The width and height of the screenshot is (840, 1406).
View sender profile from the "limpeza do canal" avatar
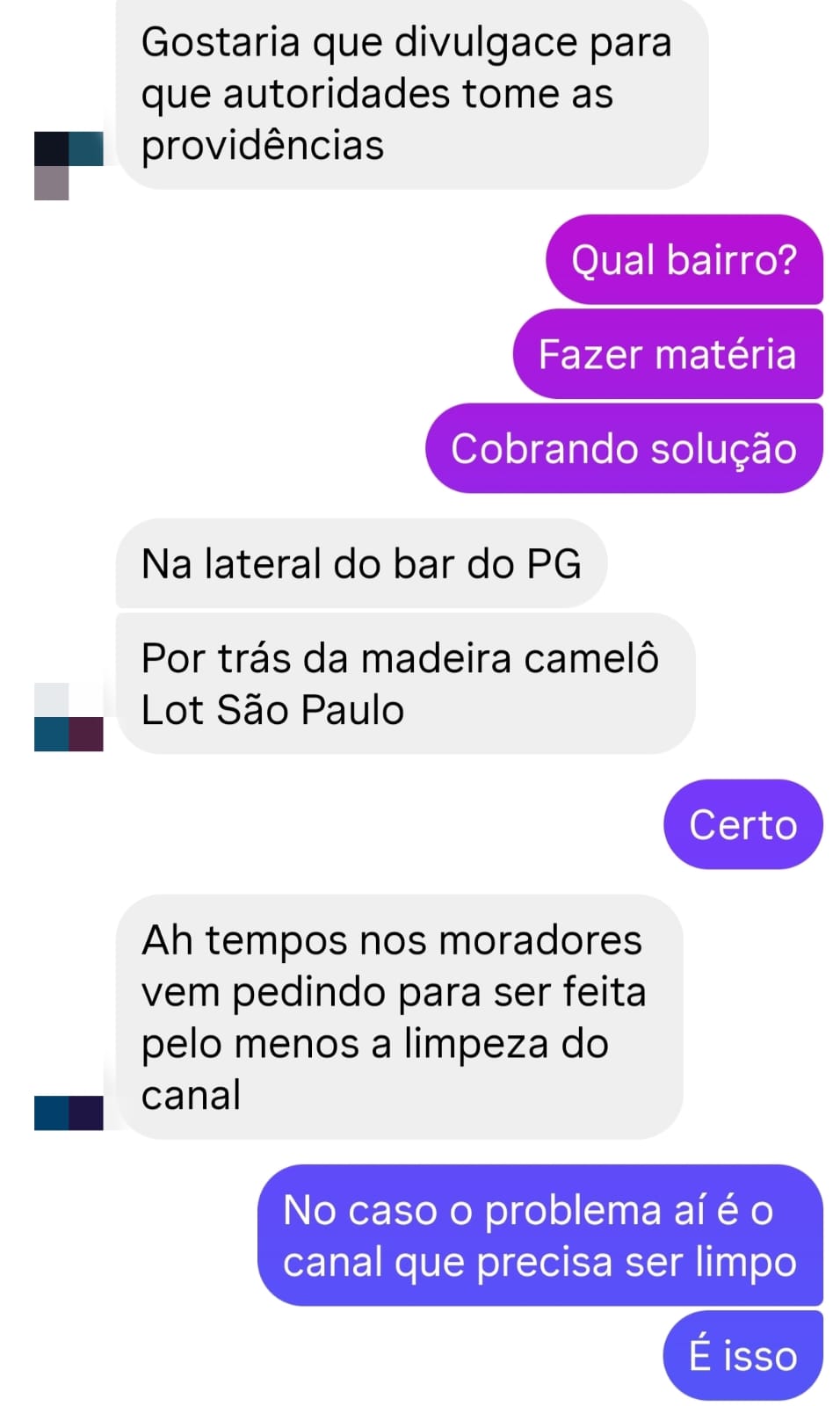[x=69, y=1112]
